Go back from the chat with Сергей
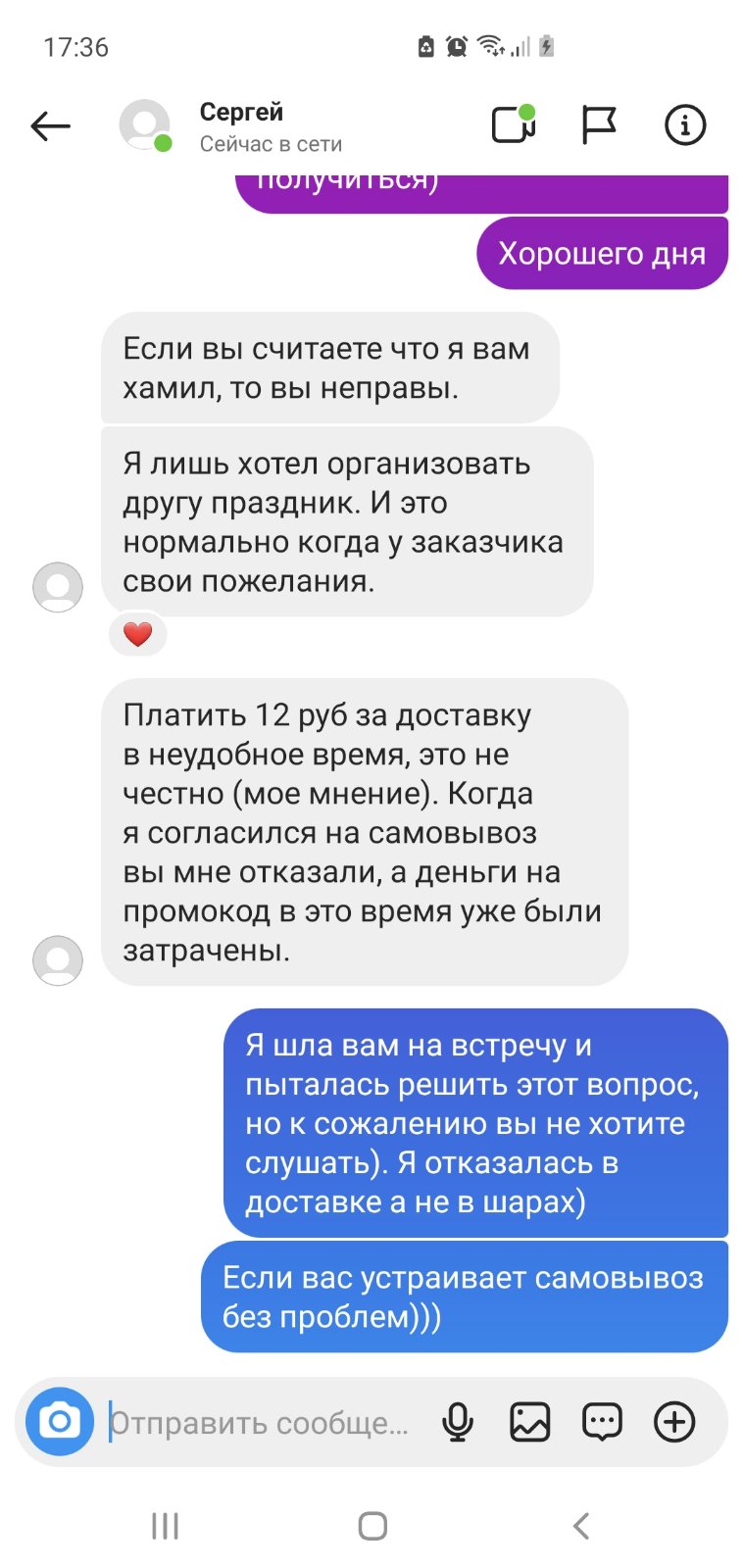Image resolution: width=743 pixels, height=1568 pixels. point(51,126)
